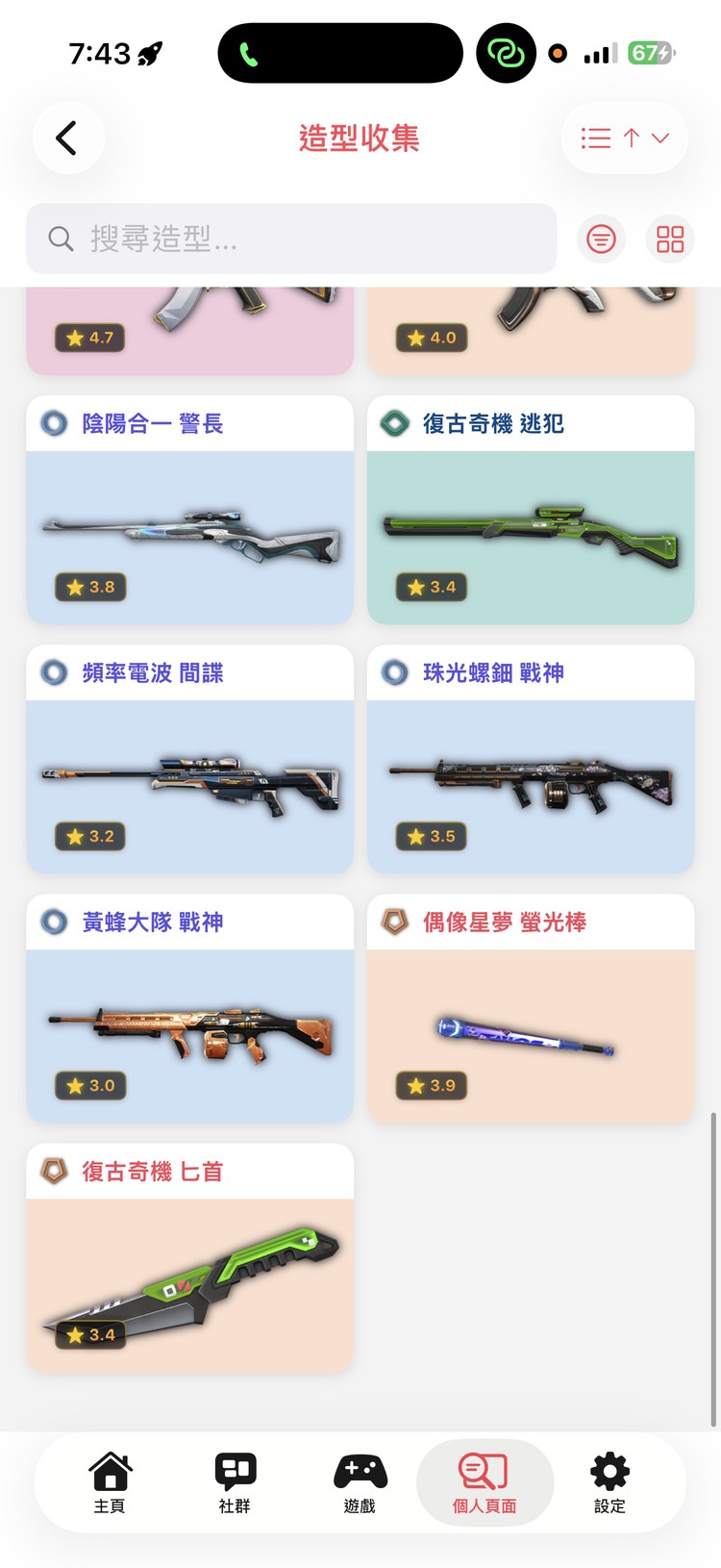This screenshot has width=721, height=1568.
Task: Go back using the back arrow button
Action: [x=67, y=138]
